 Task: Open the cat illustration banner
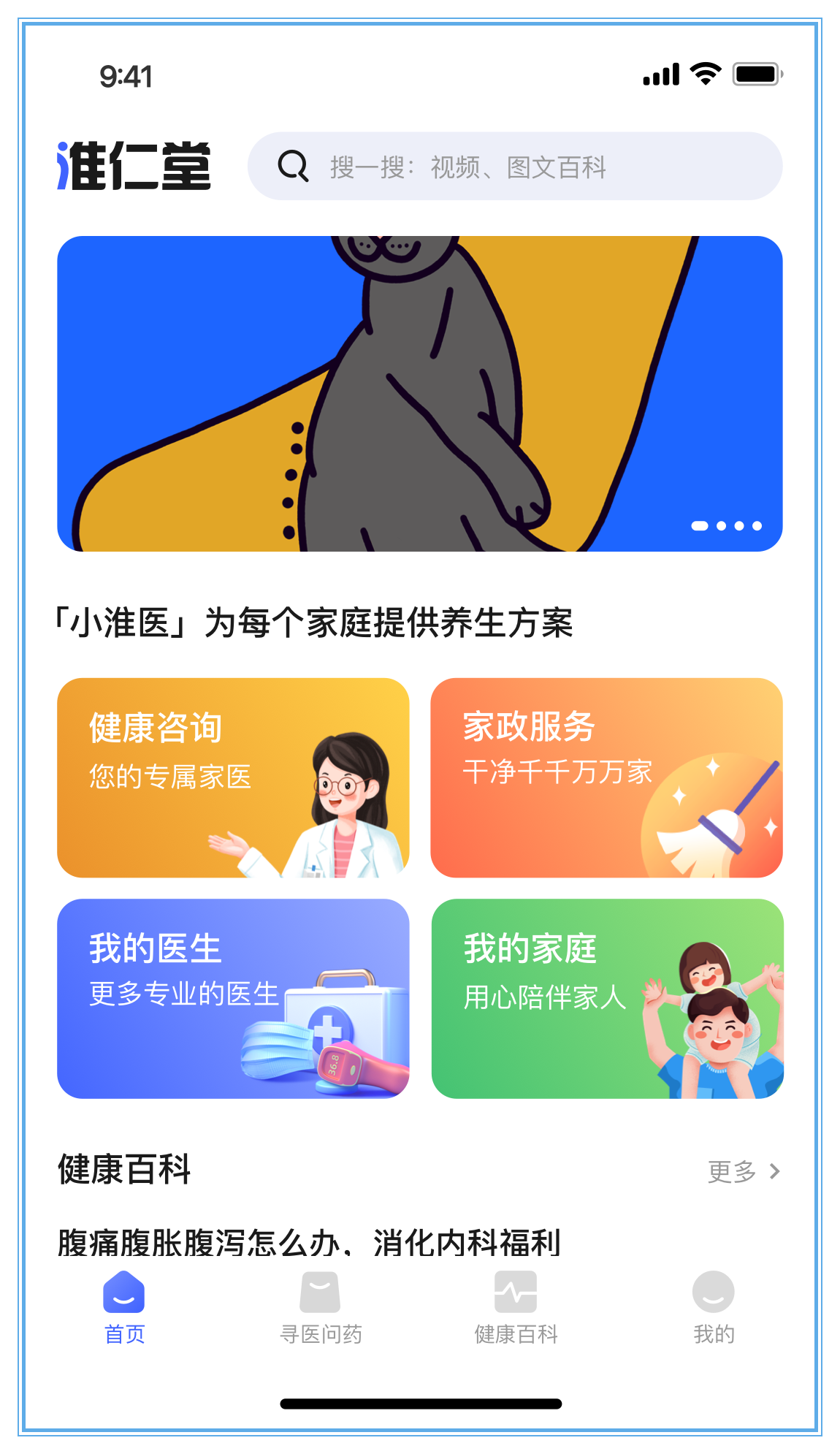(420, 393)
